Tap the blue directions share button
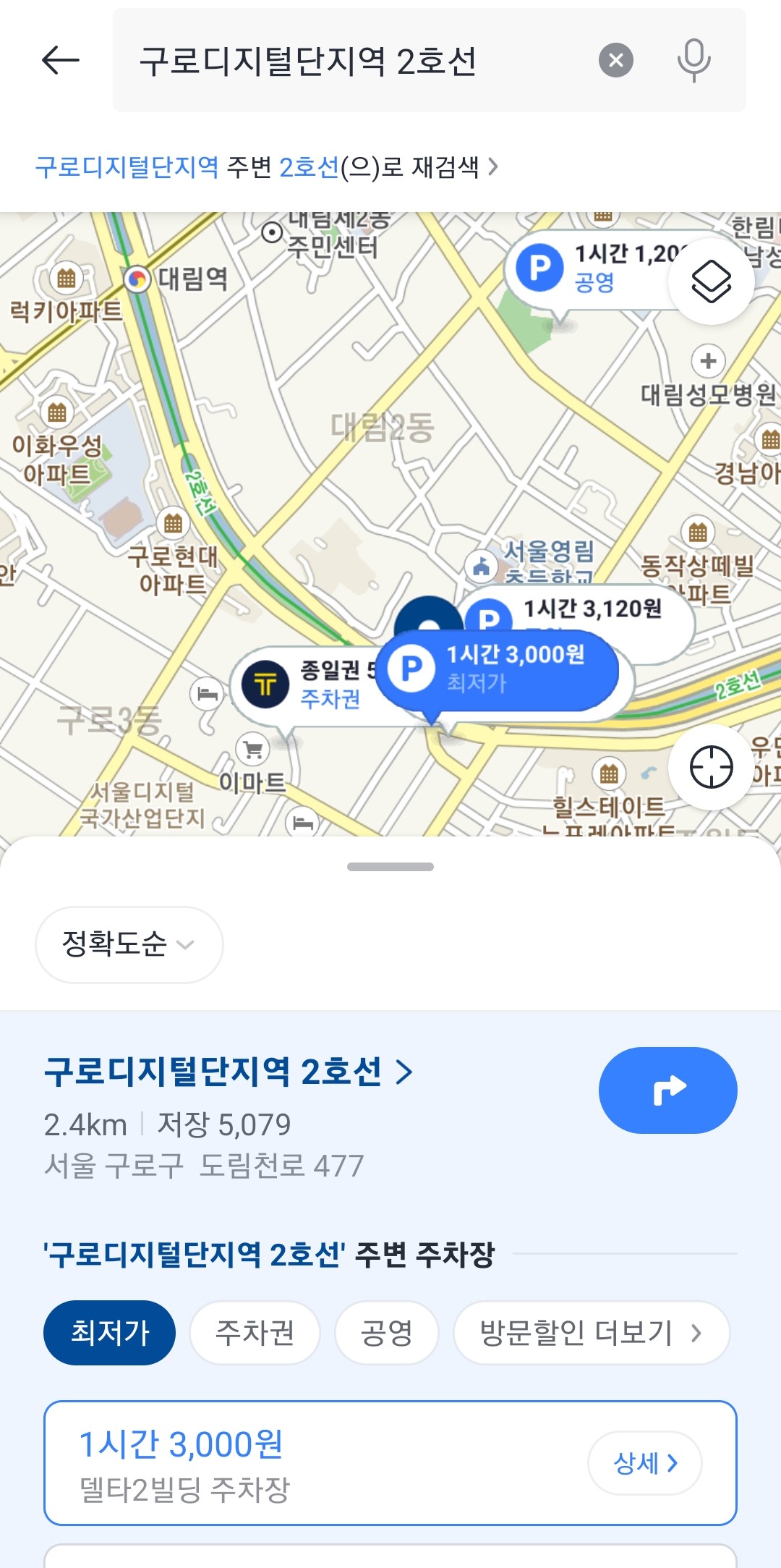This screenshot has width=781, height=1568. (668, 1090)
